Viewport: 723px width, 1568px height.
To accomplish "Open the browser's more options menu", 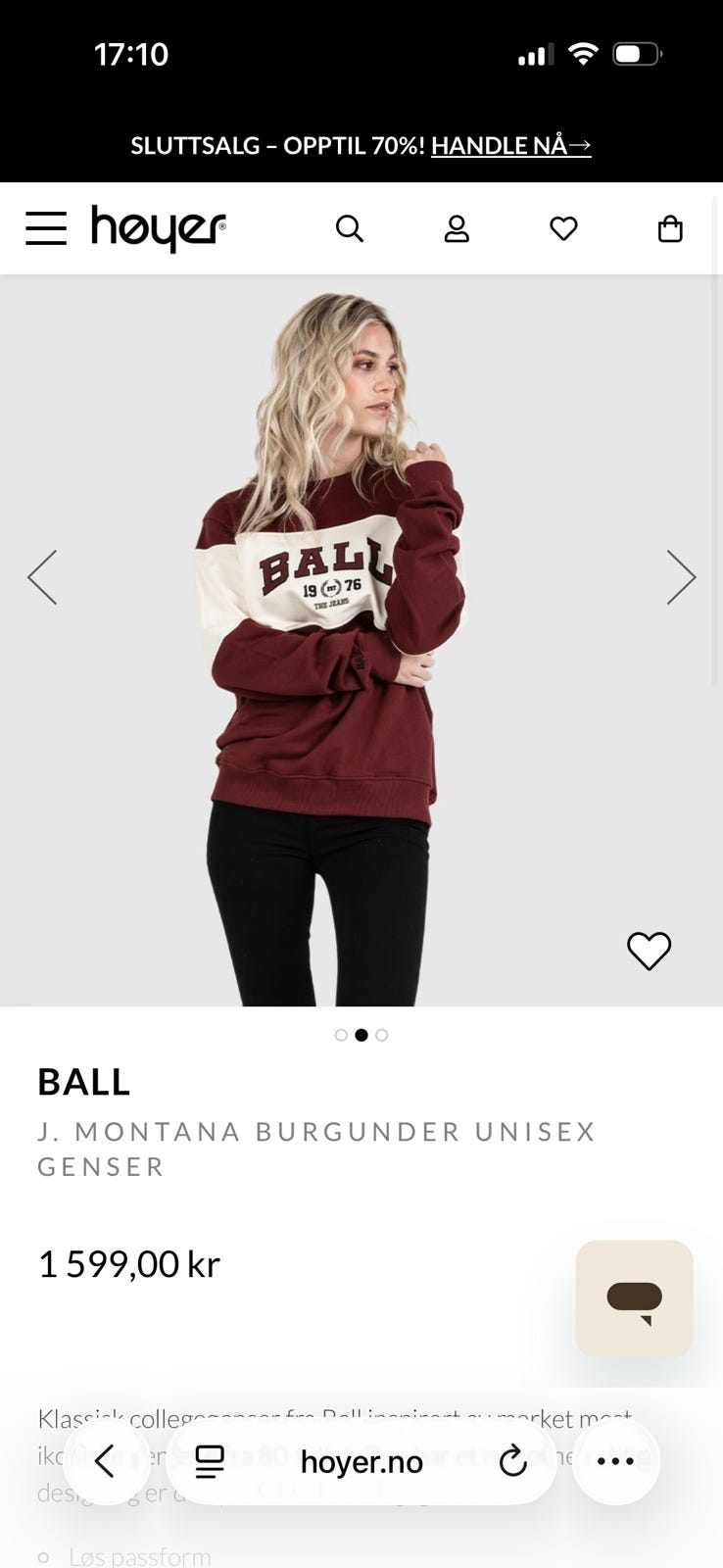I will click(615, 1461).
